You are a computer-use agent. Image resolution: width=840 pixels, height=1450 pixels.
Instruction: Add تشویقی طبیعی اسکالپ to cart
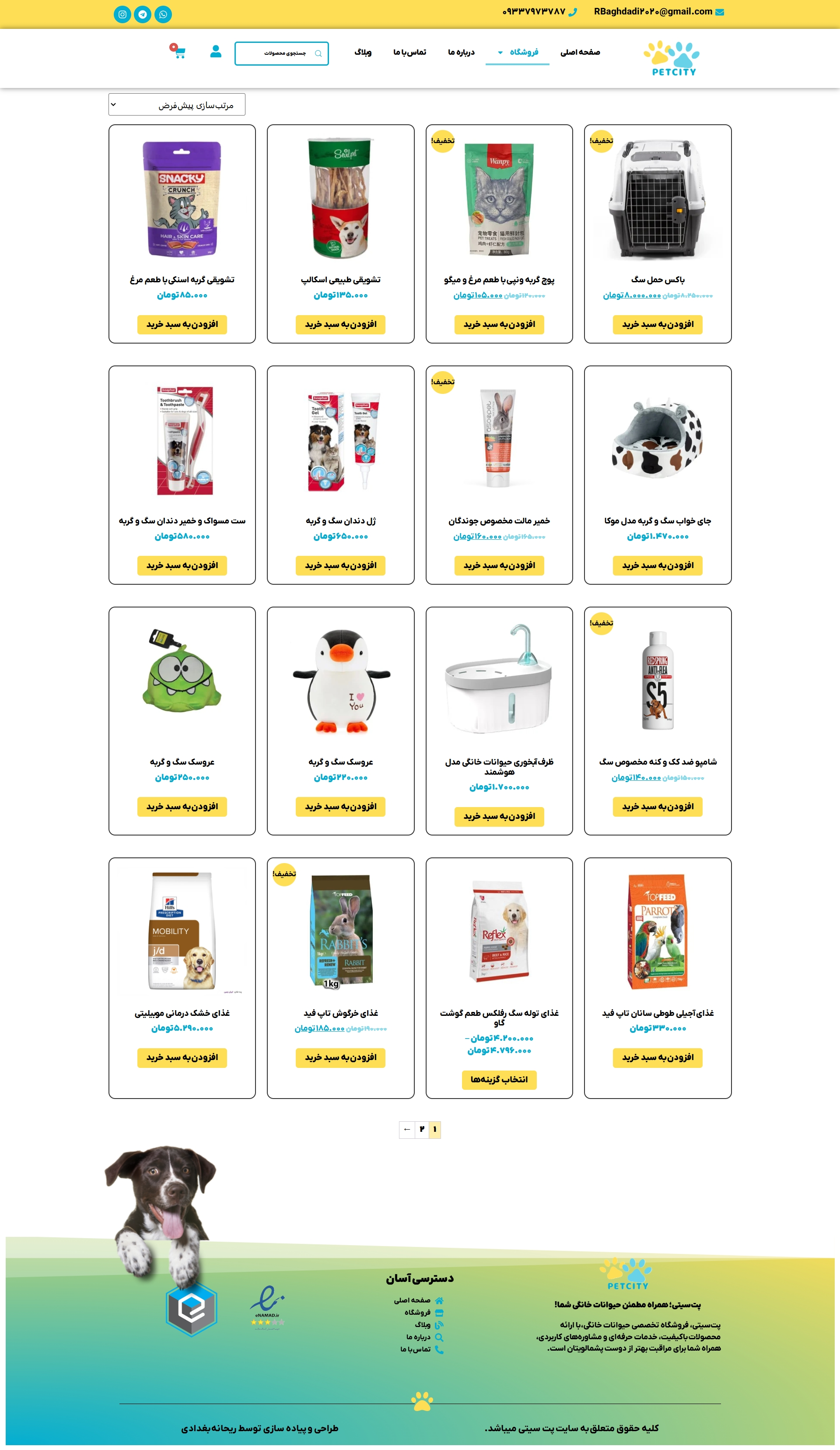pyautogui.click(x=341, y=324)
